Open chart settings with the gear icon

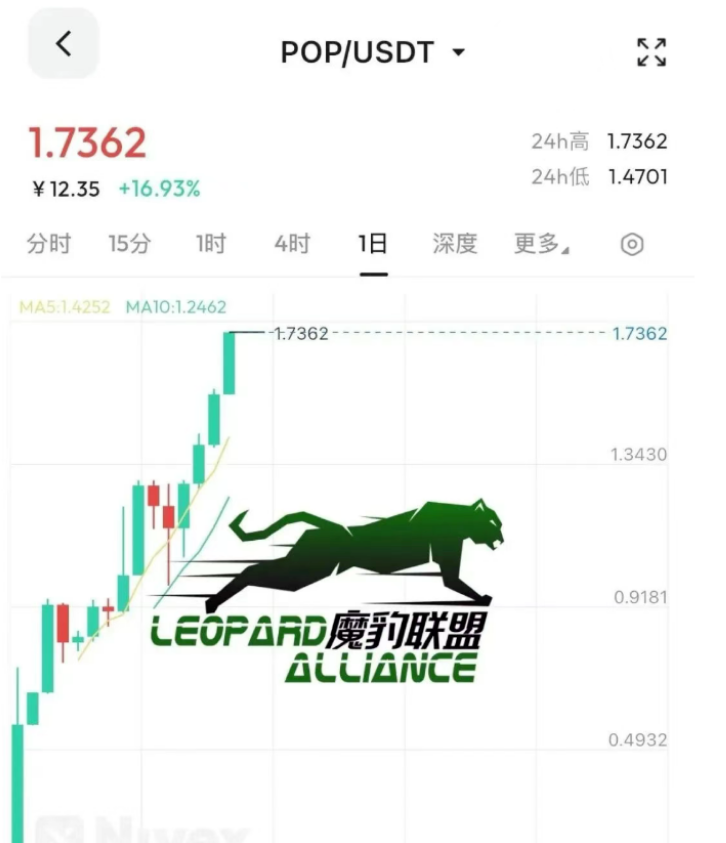tap(631, 243)
